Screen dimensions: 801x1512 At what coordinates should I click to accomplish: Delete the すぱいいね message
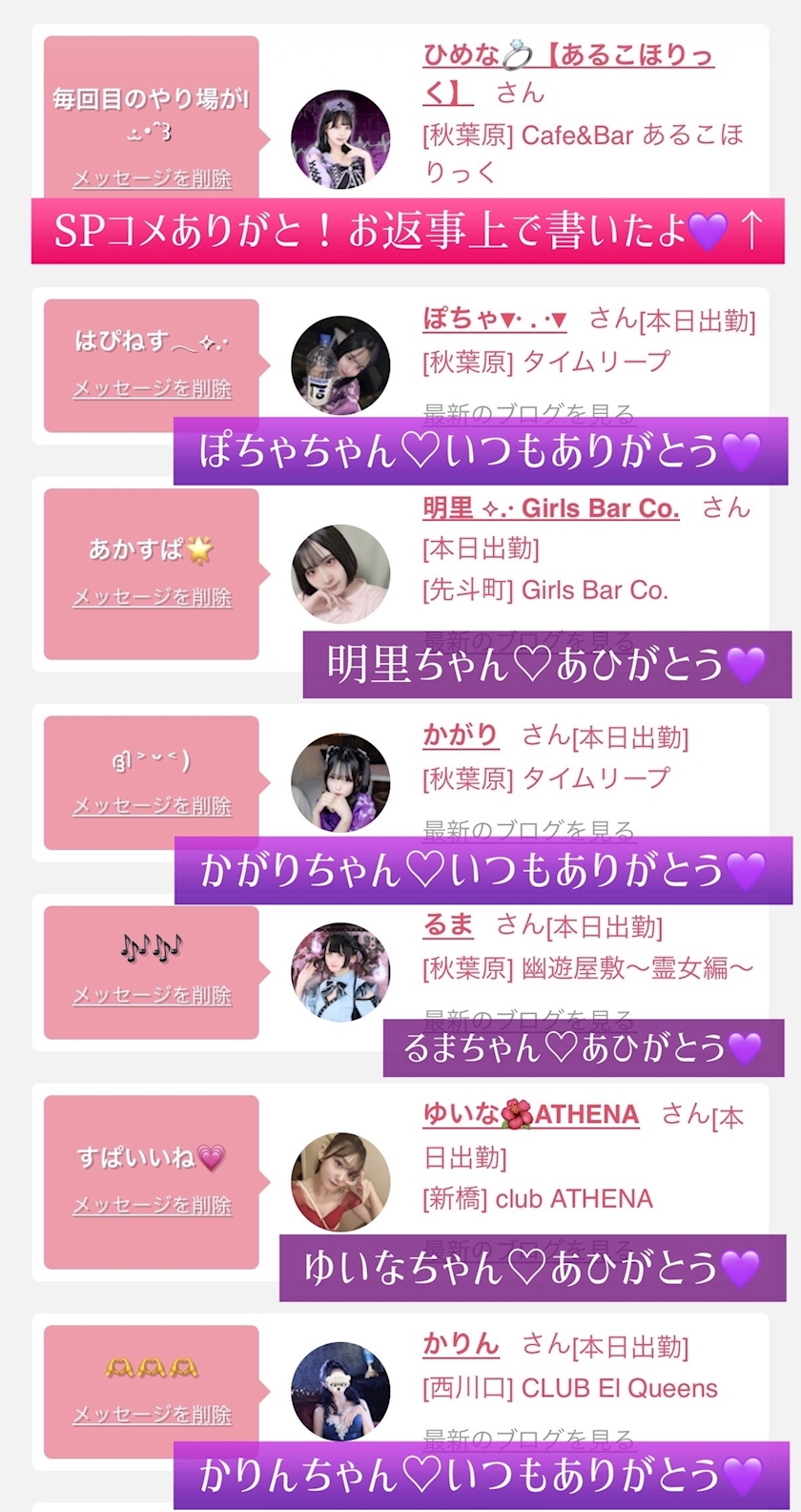[152, 1205]
